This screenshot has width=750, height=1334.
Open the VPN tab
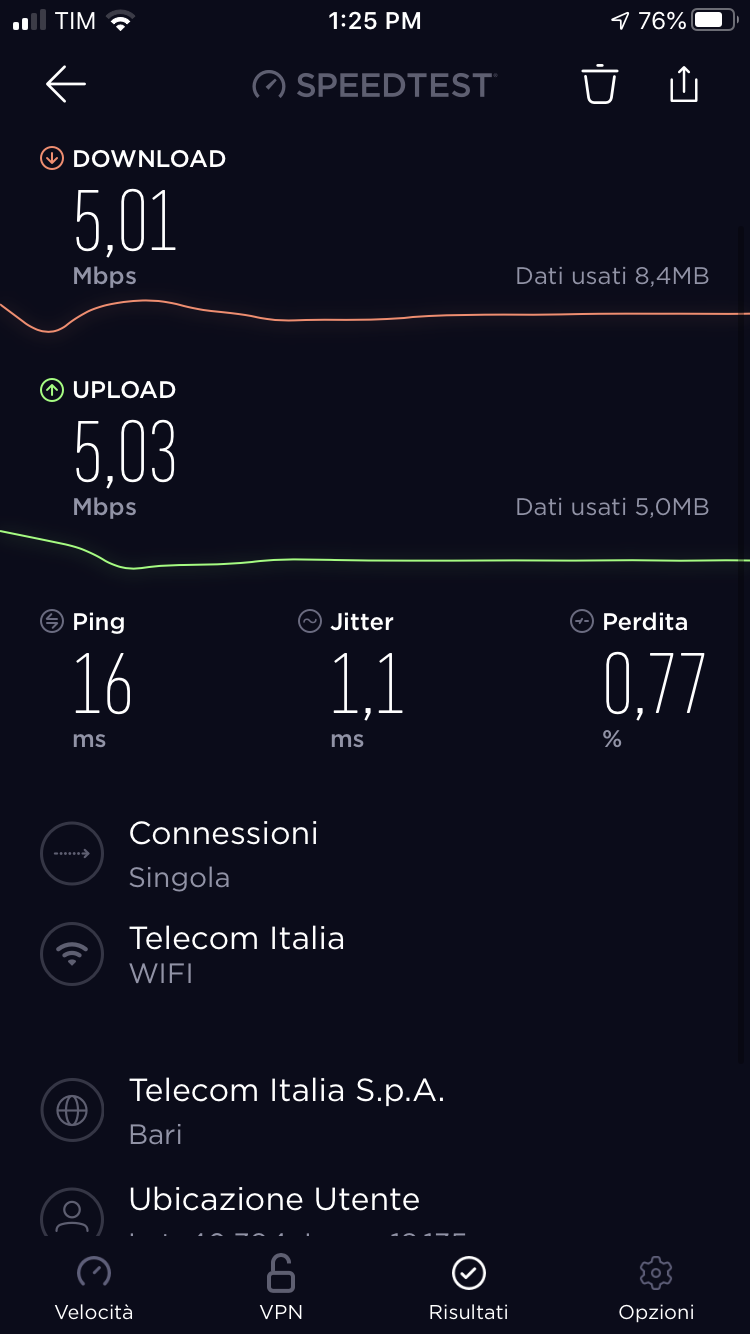281,1289
